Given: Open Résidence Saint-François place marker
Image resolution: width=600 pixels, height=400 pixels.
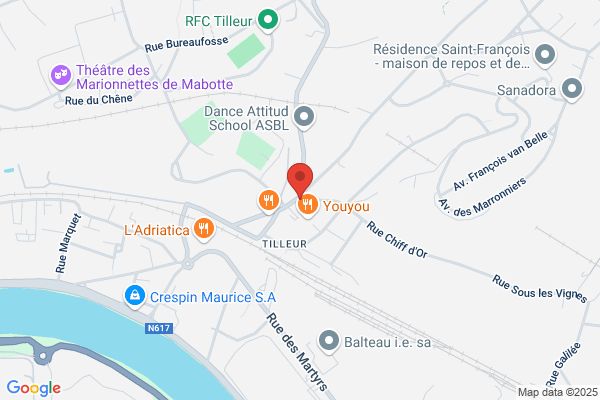Looking at the screenshot, I should [x=545, y=55].
